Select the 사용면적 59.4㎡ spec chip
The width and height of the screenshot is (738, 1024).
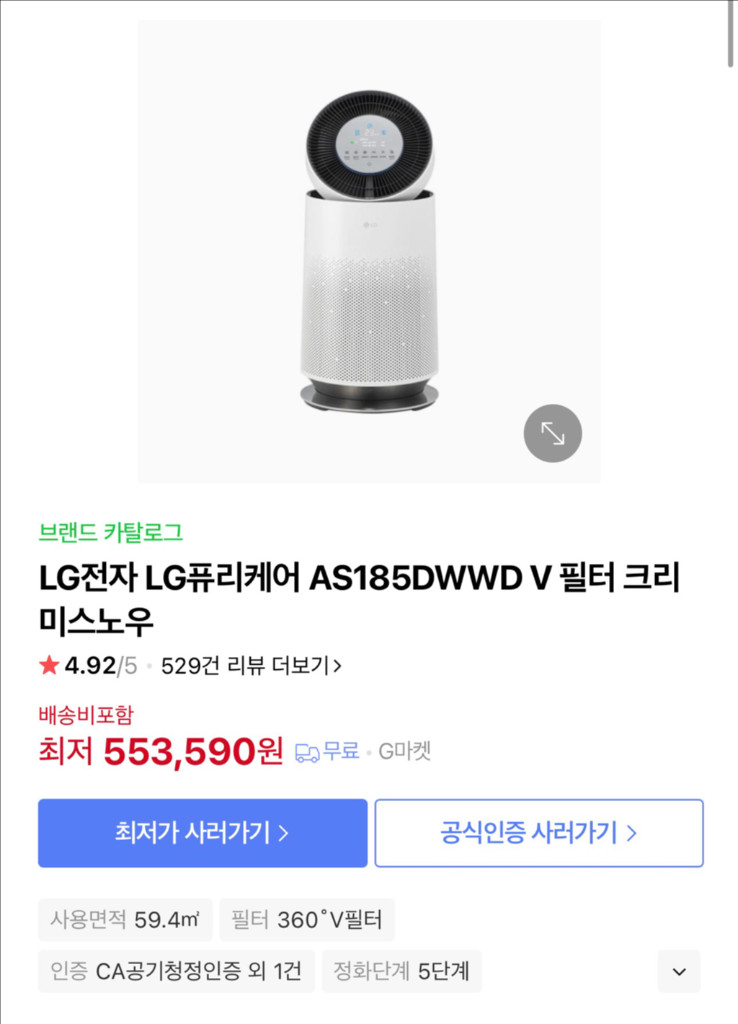(124, 920)
